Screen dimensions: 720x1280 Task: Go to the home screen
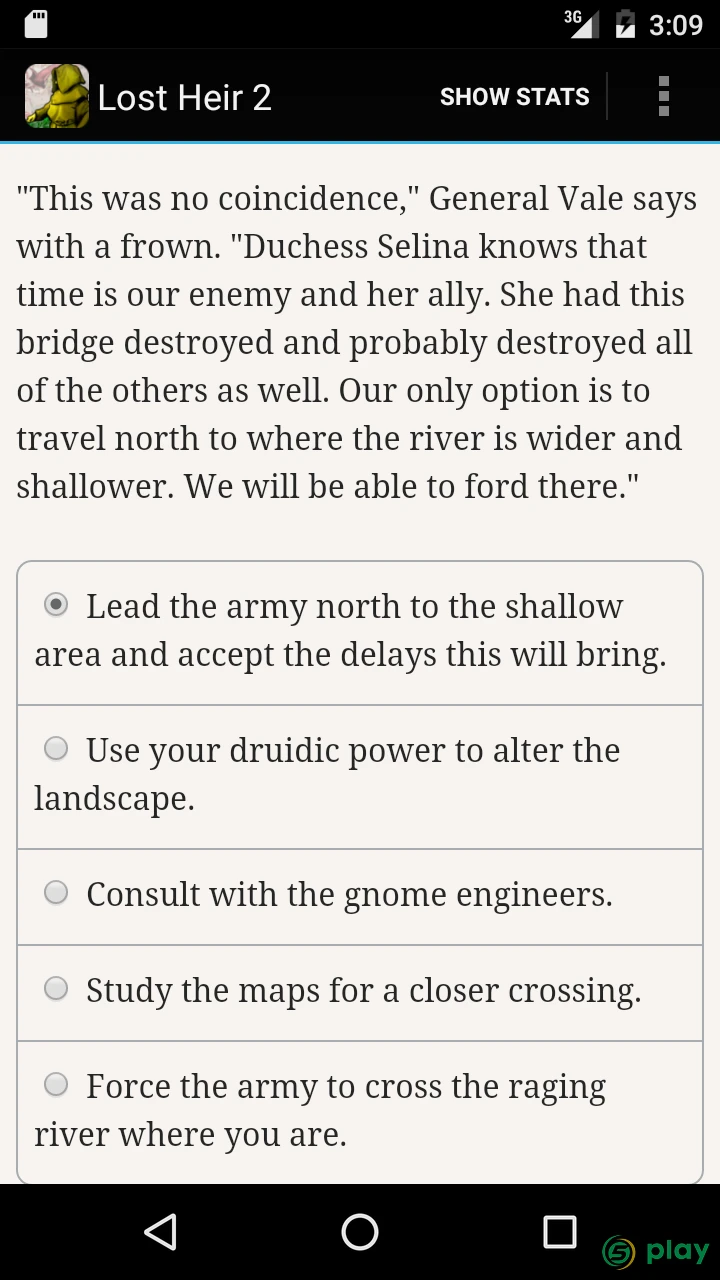tap(360, 1232)
